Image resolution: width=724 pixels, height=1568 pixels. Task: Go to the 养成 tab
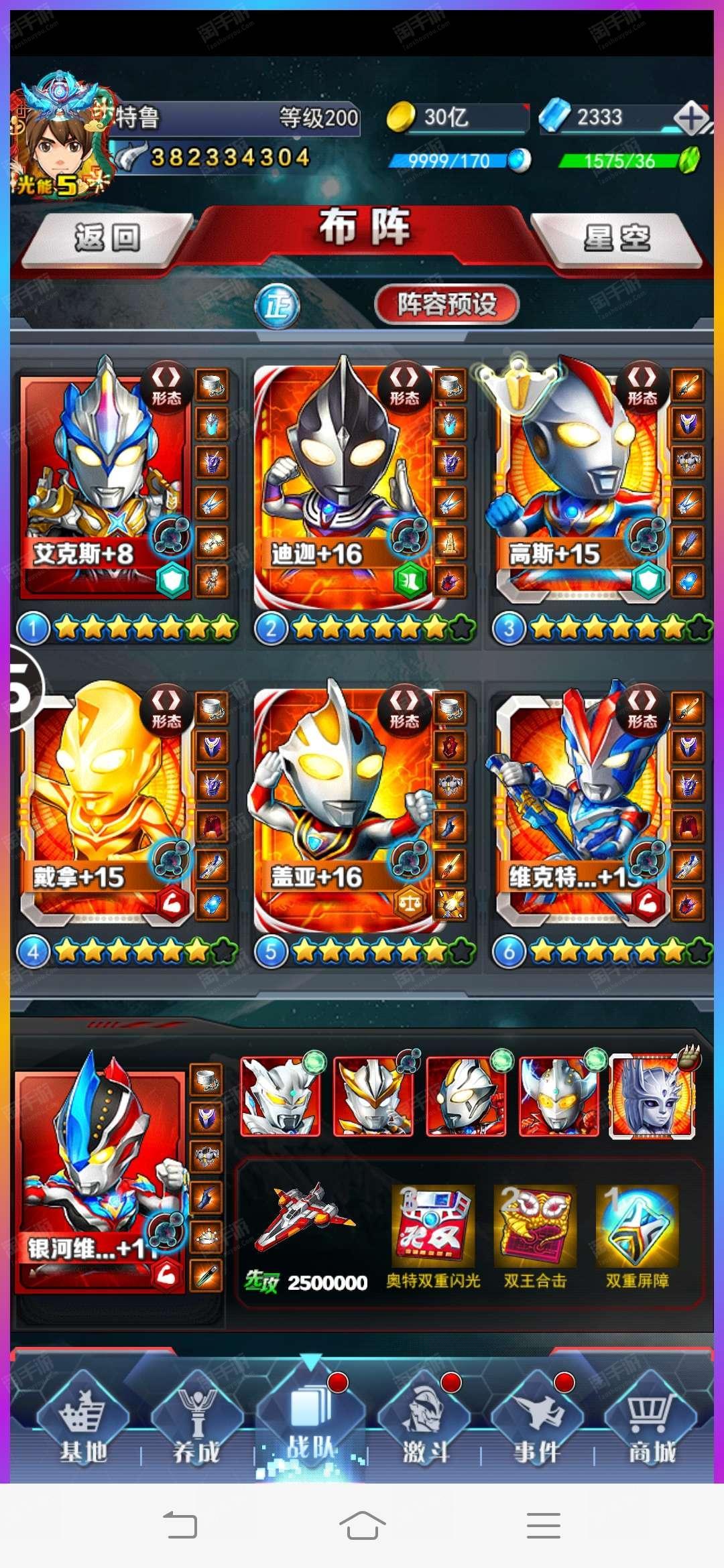tap(196, 1422)
